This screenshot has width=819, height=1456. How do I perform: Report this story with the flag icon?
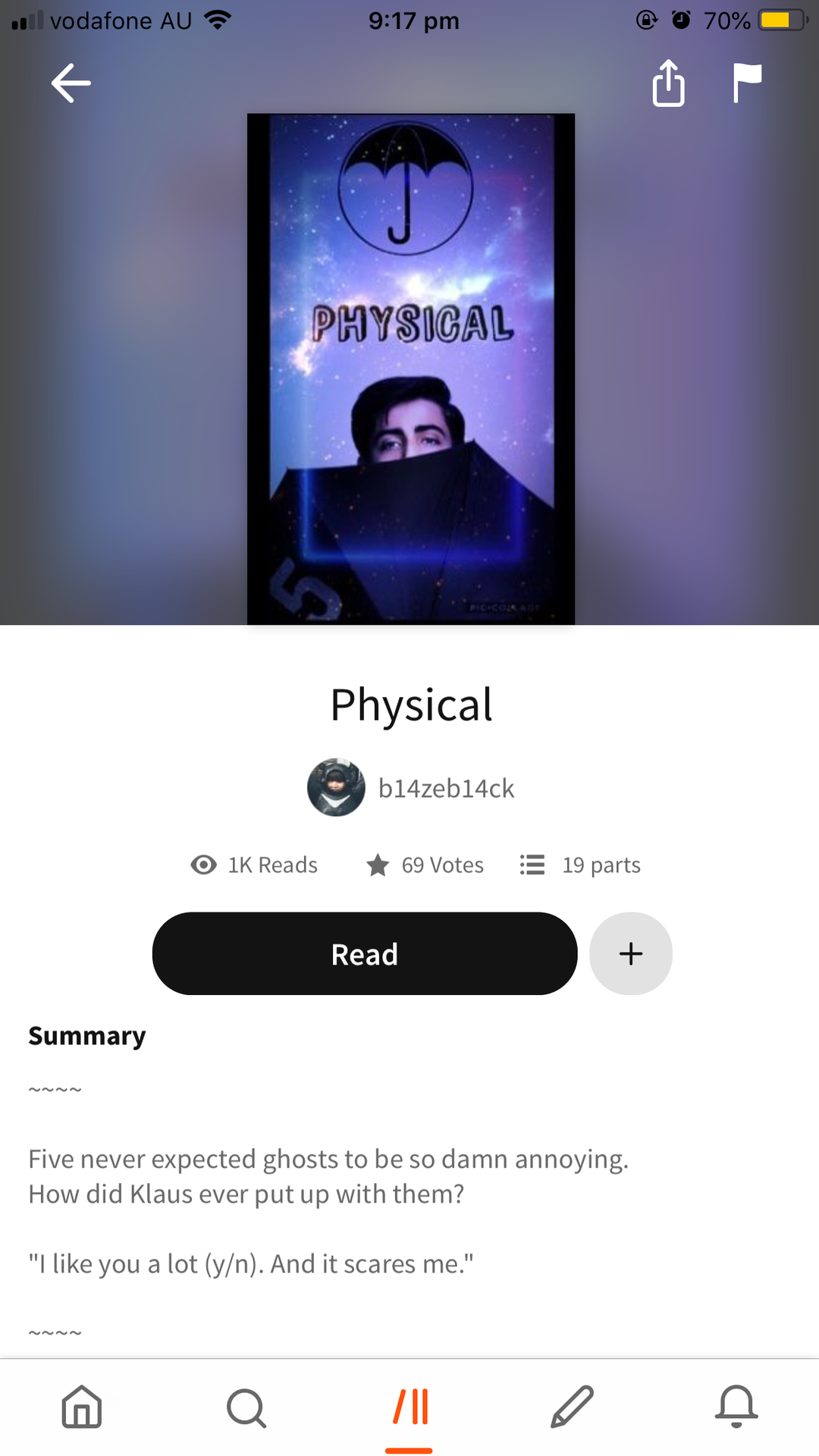[x=747, y=83]
